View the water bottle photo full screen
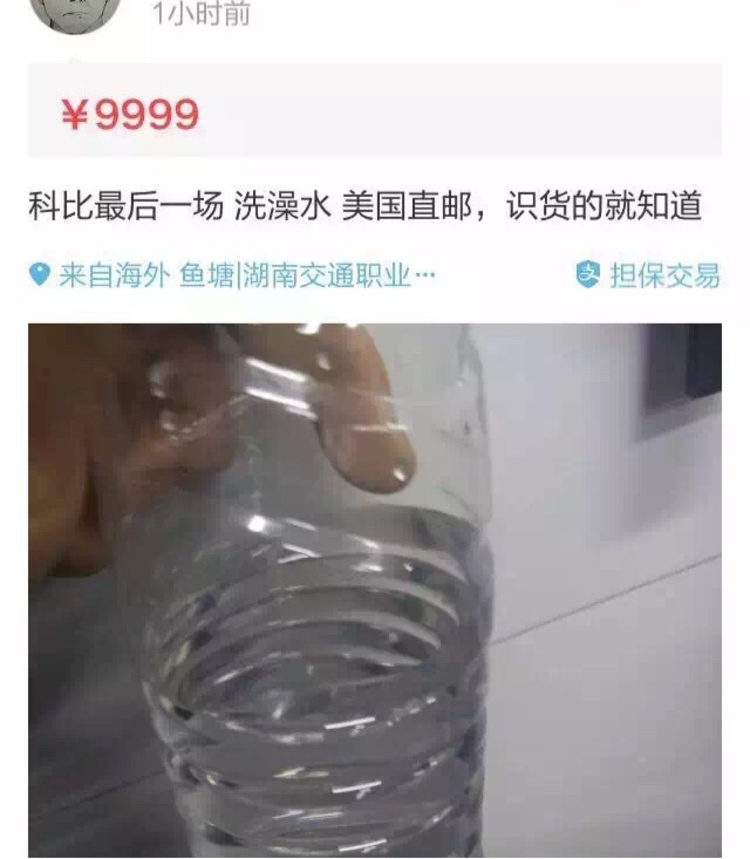The width and height of the screenshot is (750, 859). coord(374,590)
